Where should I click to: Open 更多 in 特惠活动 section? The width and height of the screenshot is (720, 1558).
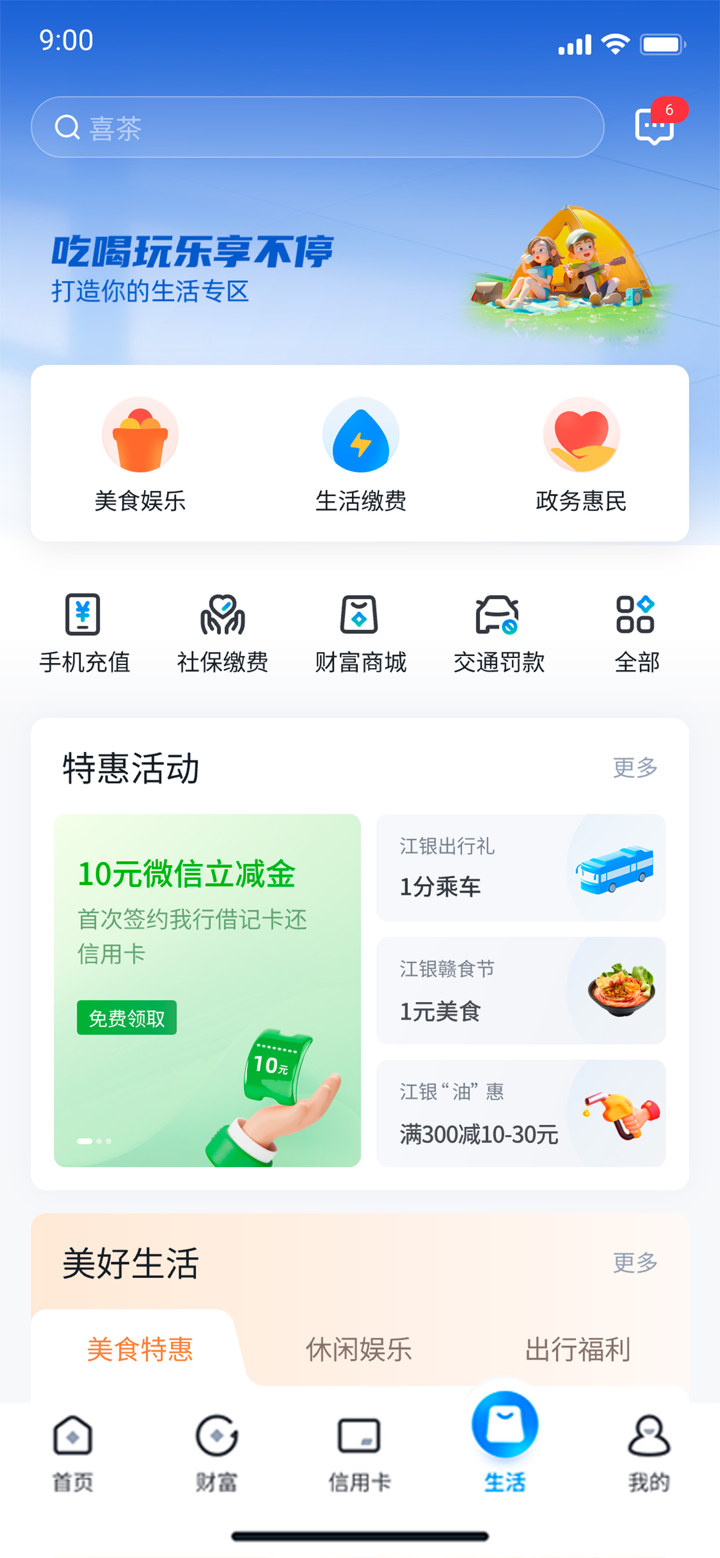pyautogui.click(x=633, y=768)
